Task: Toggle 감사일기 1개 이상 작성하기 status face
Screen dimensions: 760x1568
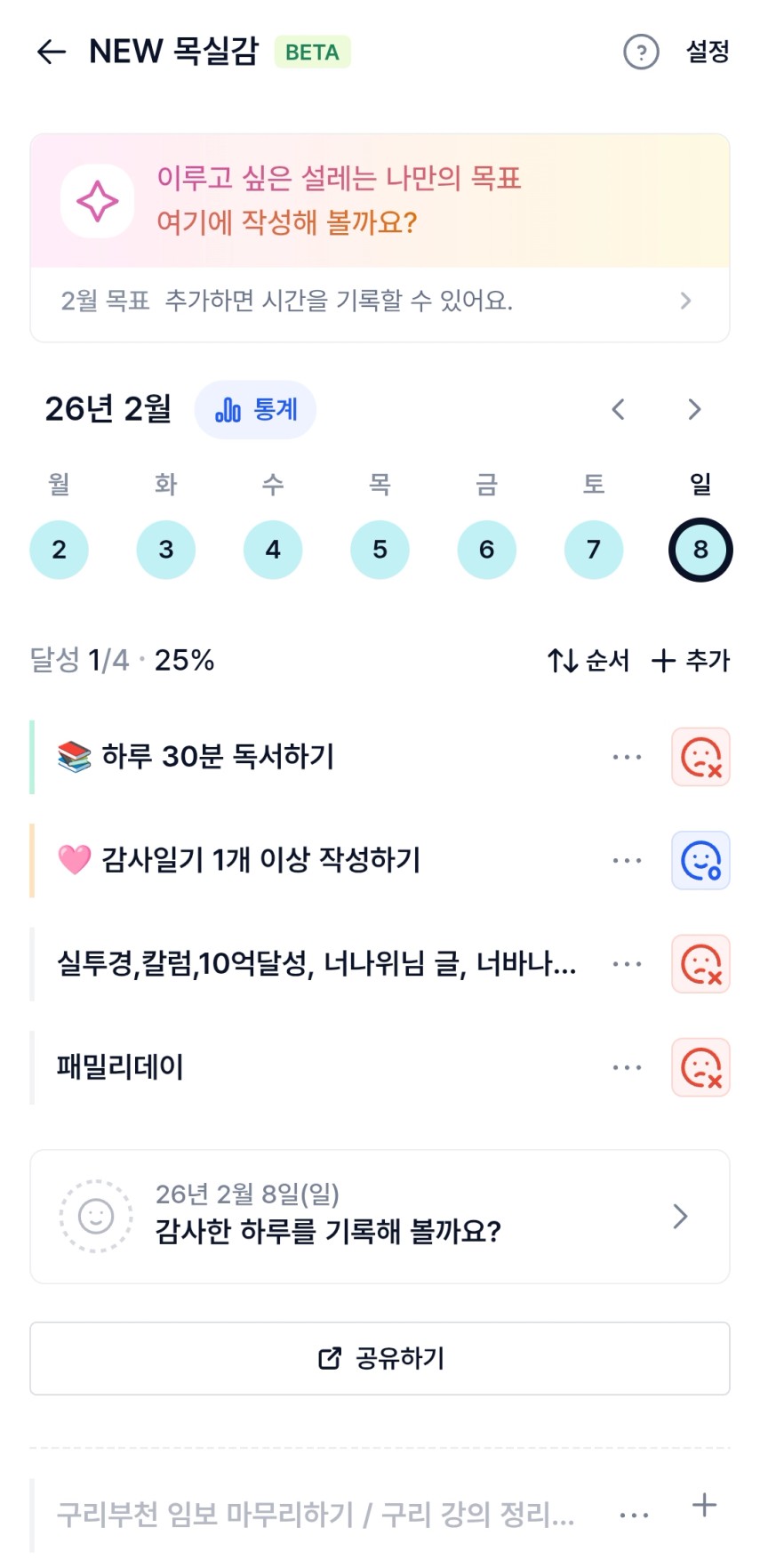Action: point(700,861)
